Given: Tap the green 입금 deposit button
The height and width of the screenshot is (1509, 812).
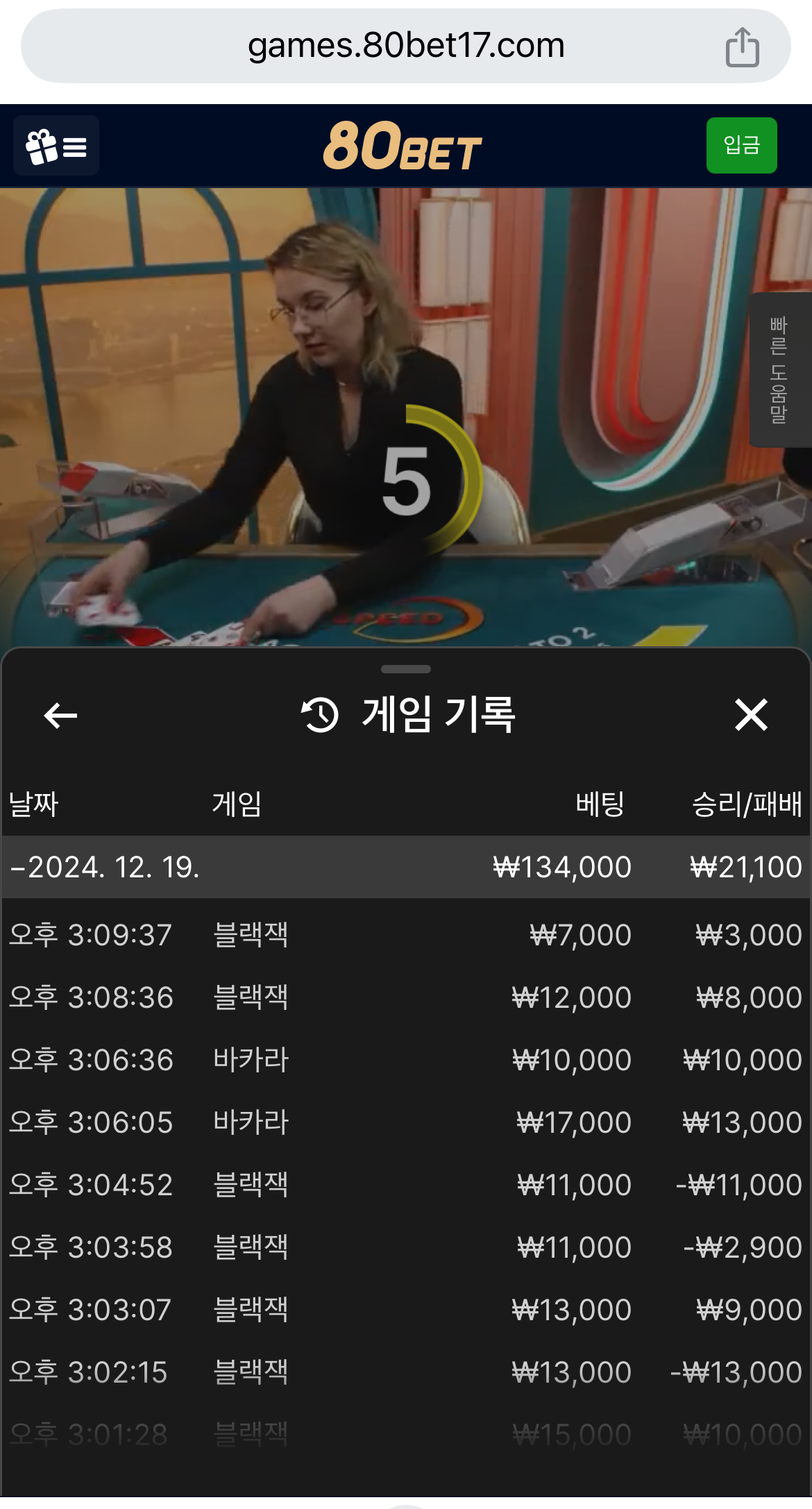Looking at the screenshot, I should tap(741, 145).
